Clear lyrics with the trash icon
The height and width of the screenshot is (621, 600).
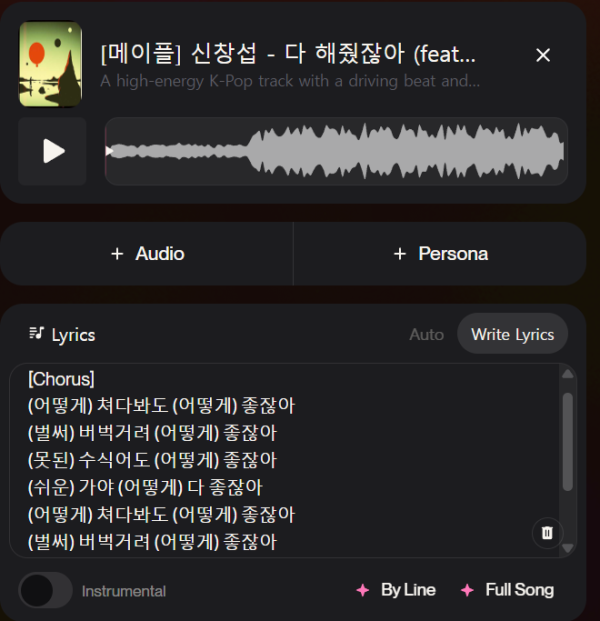click(x=547, y=532)
